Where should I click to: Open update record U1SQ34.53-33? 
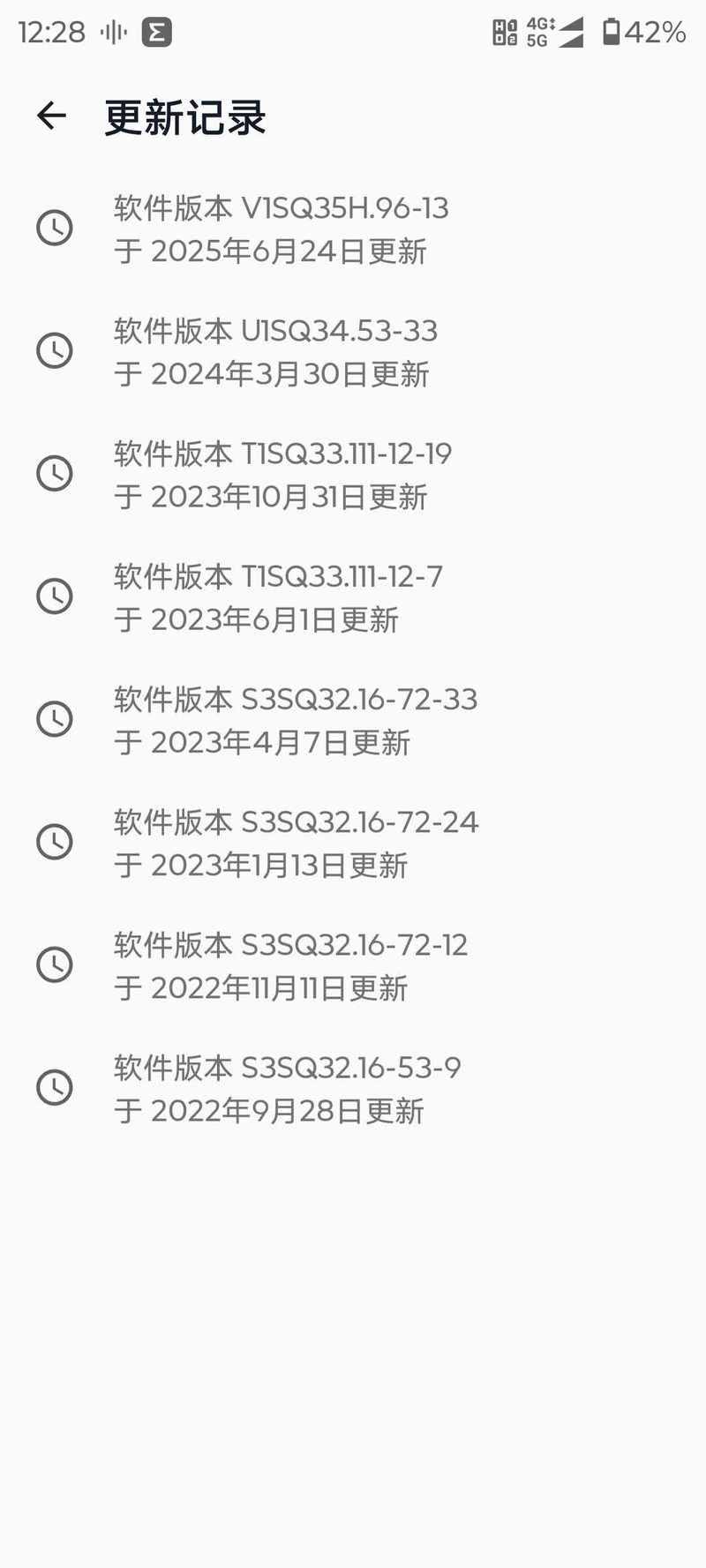click(353, 351)
